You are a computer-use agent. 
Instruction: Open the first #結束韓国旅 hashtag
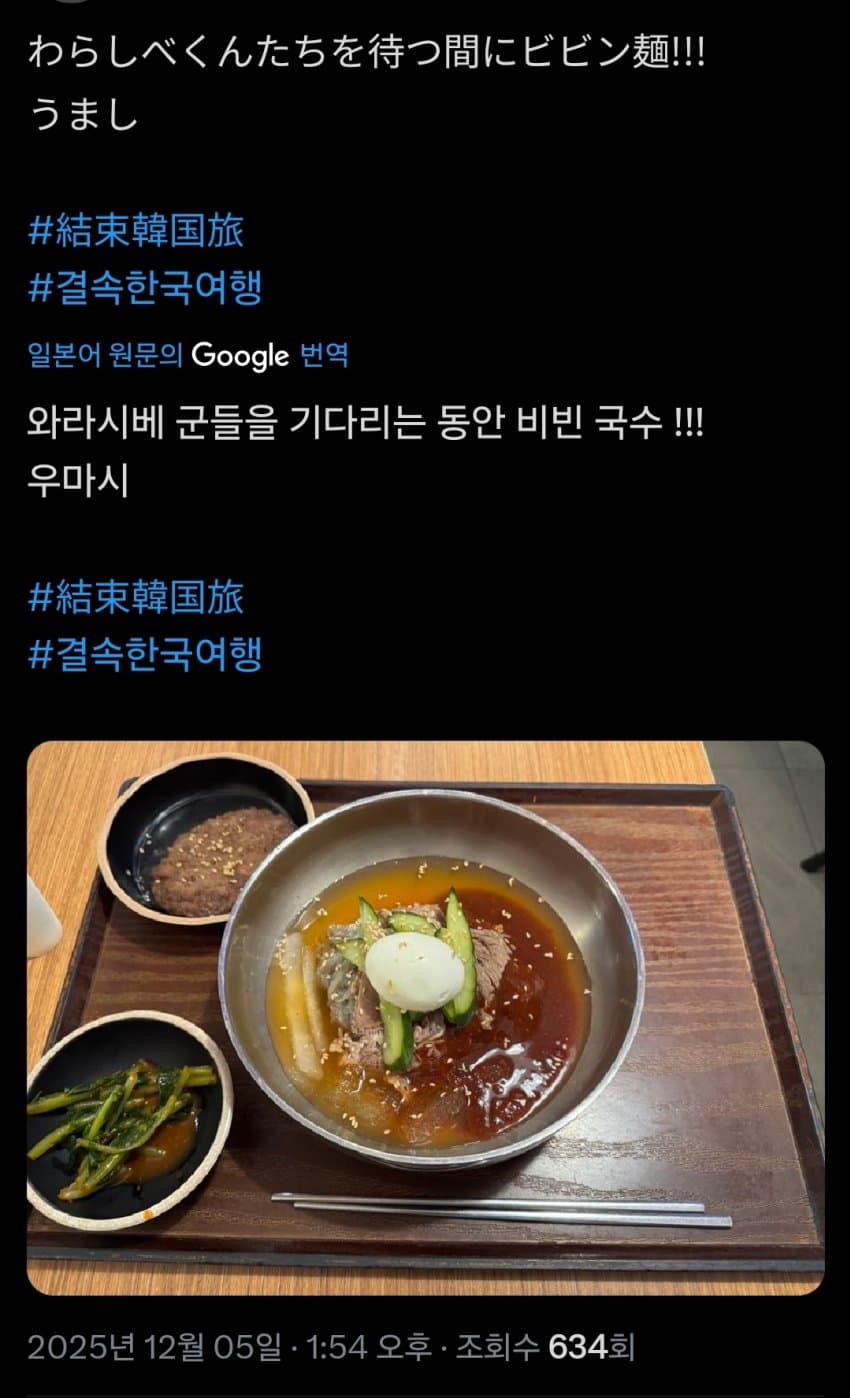click(136, 231)
